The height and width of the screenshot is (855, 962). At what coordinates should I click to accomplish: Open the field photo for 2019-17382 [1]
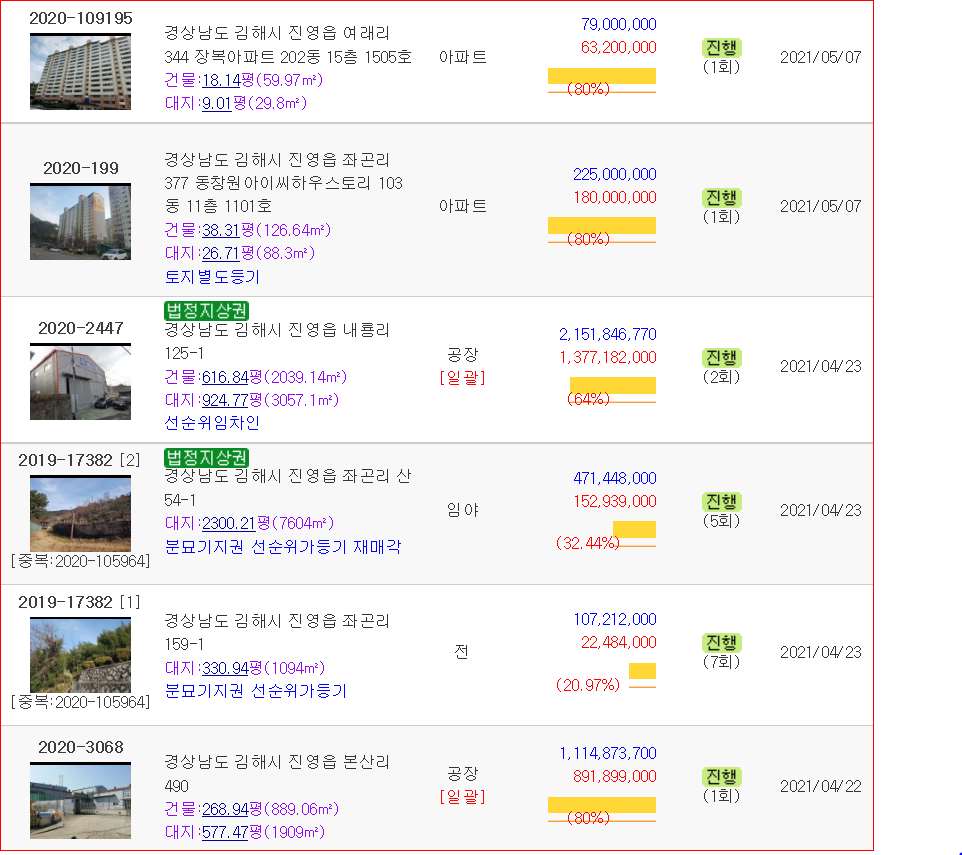[80, 655]
